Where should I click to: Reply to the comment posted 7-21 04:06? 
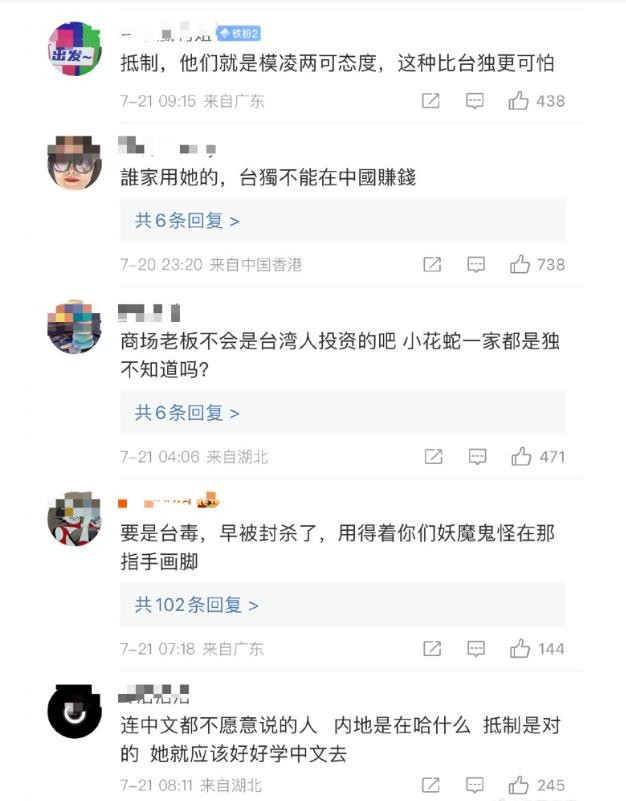(478, 457)
